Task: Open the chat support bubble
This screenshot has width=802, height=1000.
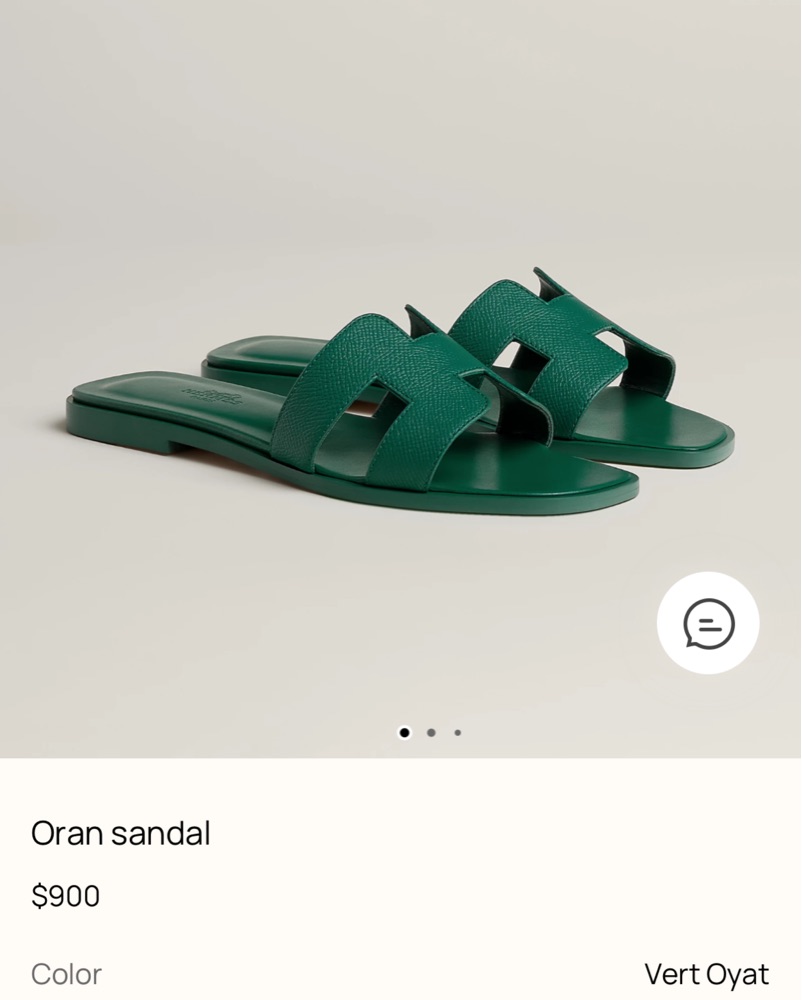Action: tap(708, 623)
